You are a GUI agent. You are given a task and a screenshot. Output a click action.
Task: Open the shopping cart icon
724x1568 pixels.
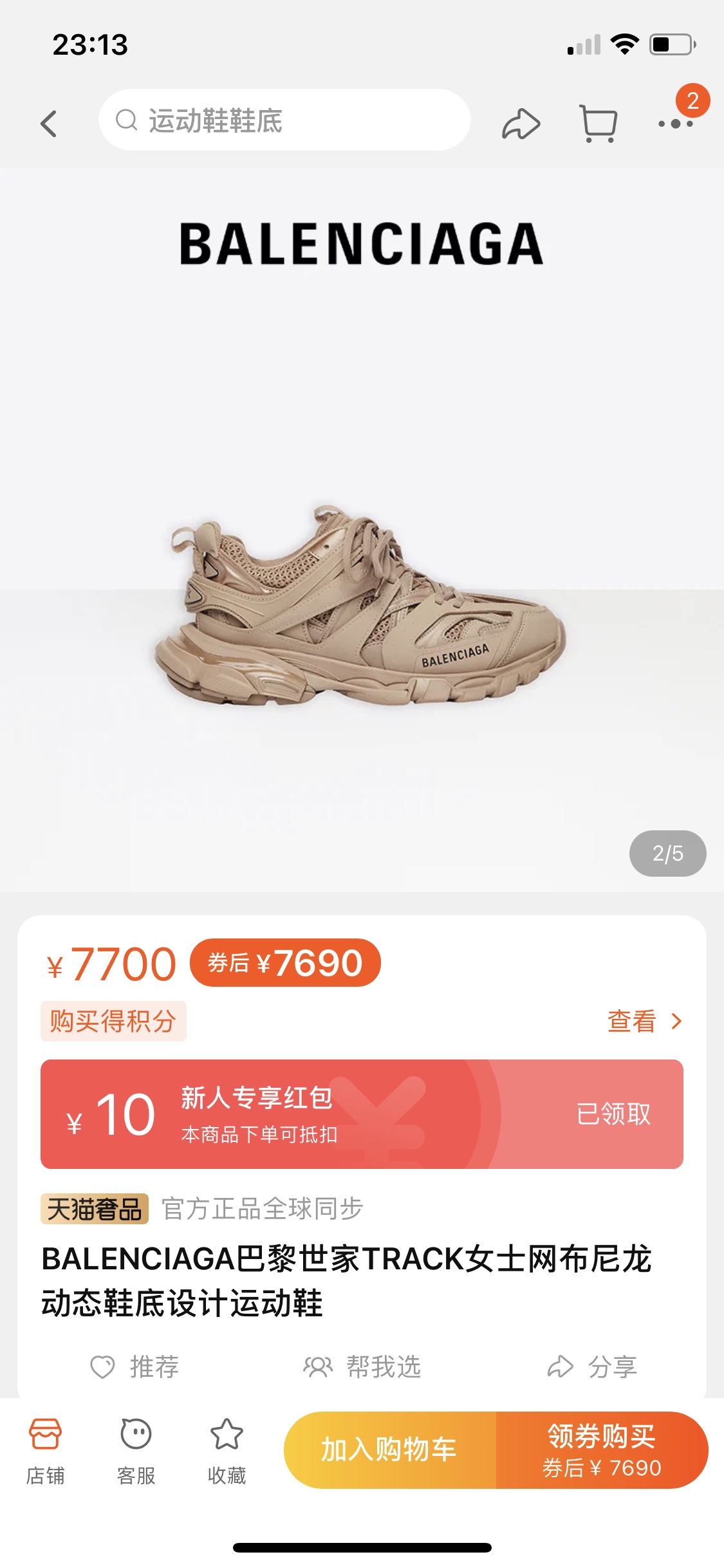coord(599,123)
